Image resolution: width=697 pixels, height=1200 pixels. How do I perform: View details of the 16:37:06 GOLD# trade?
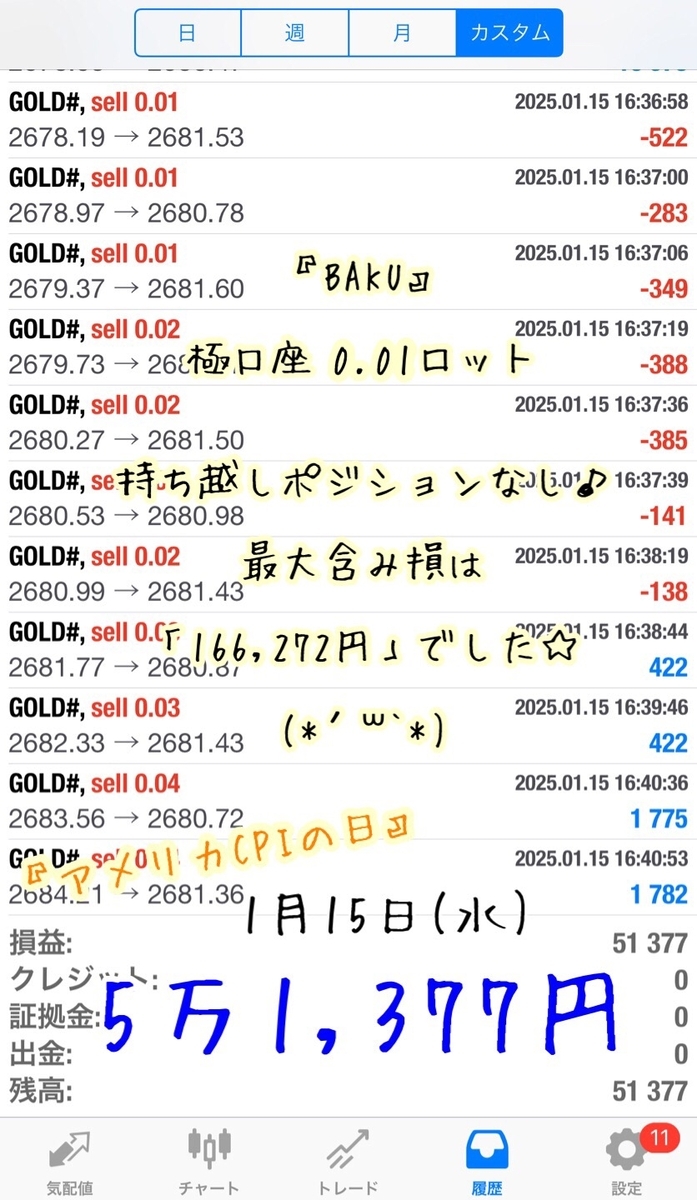coord(348,271)
